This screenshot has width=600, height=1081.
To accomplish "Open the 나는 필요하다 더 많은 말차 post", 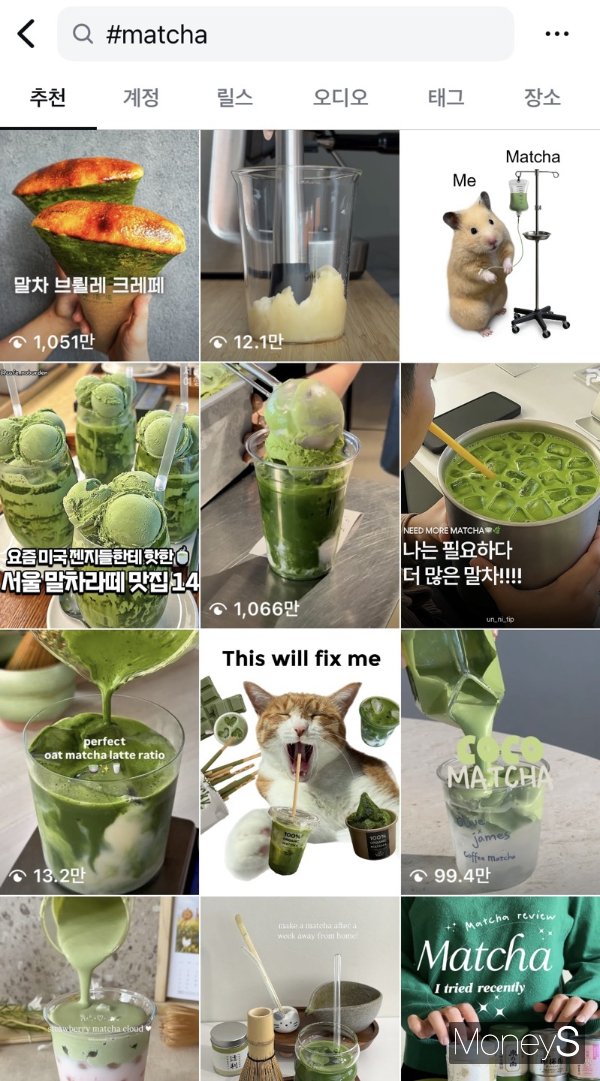I will pos(500,495).
